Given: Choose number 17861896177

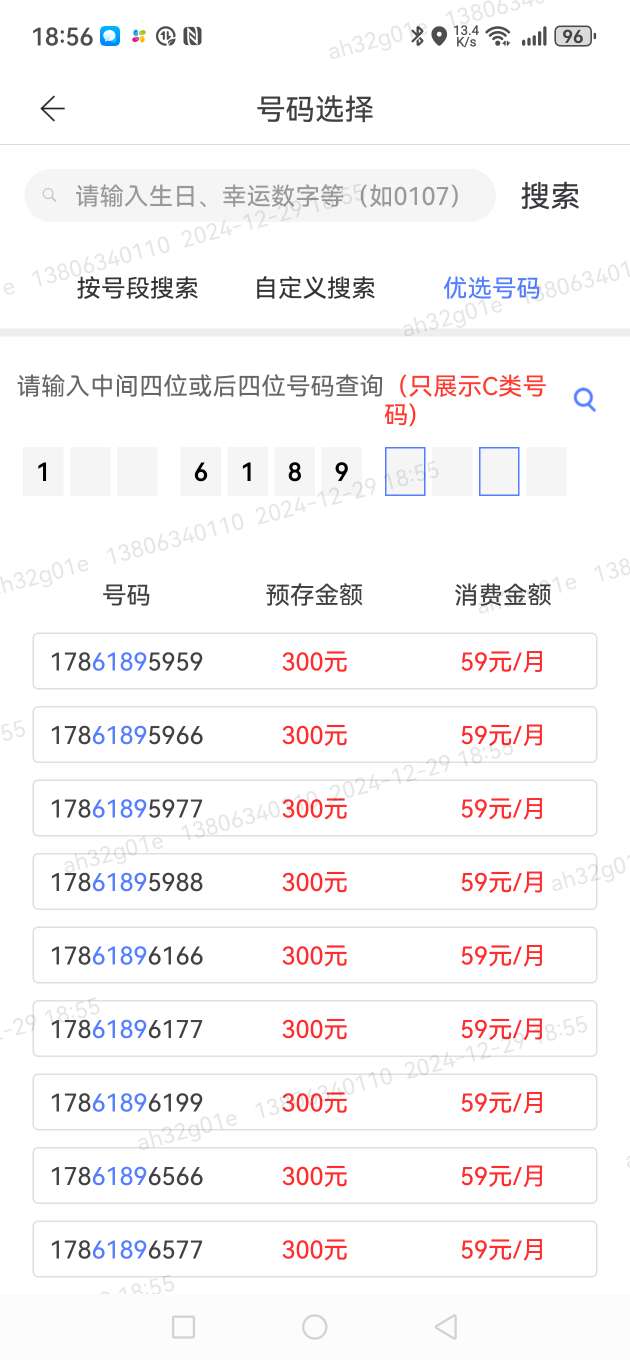Looking at the screenshot, I should [x=315, y=1029].
